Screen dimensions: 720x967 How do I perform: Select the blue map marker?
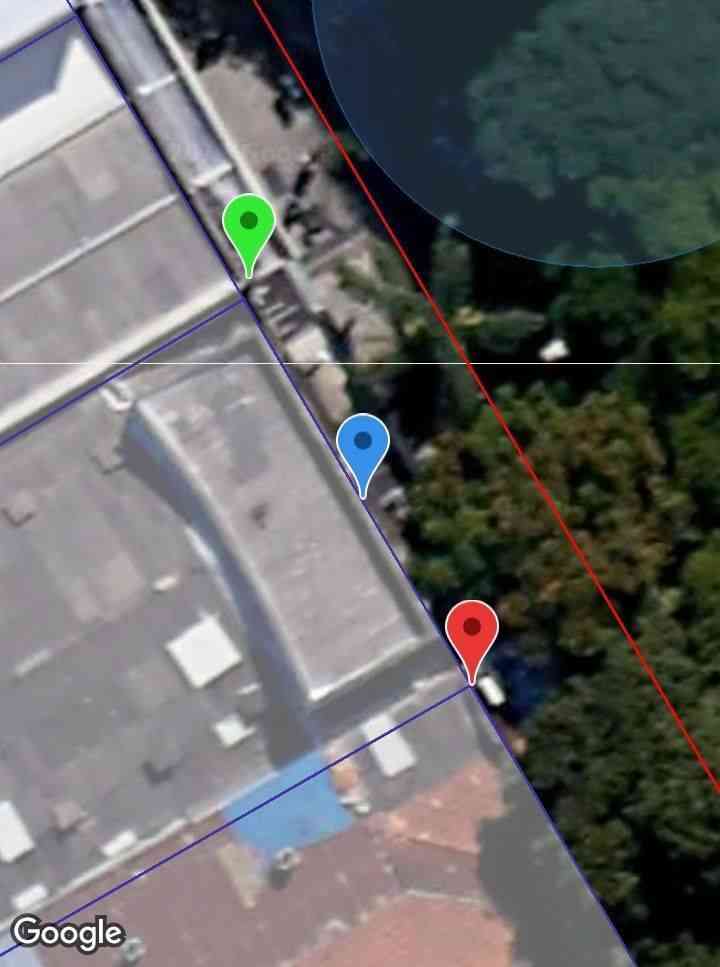point(362,446)
